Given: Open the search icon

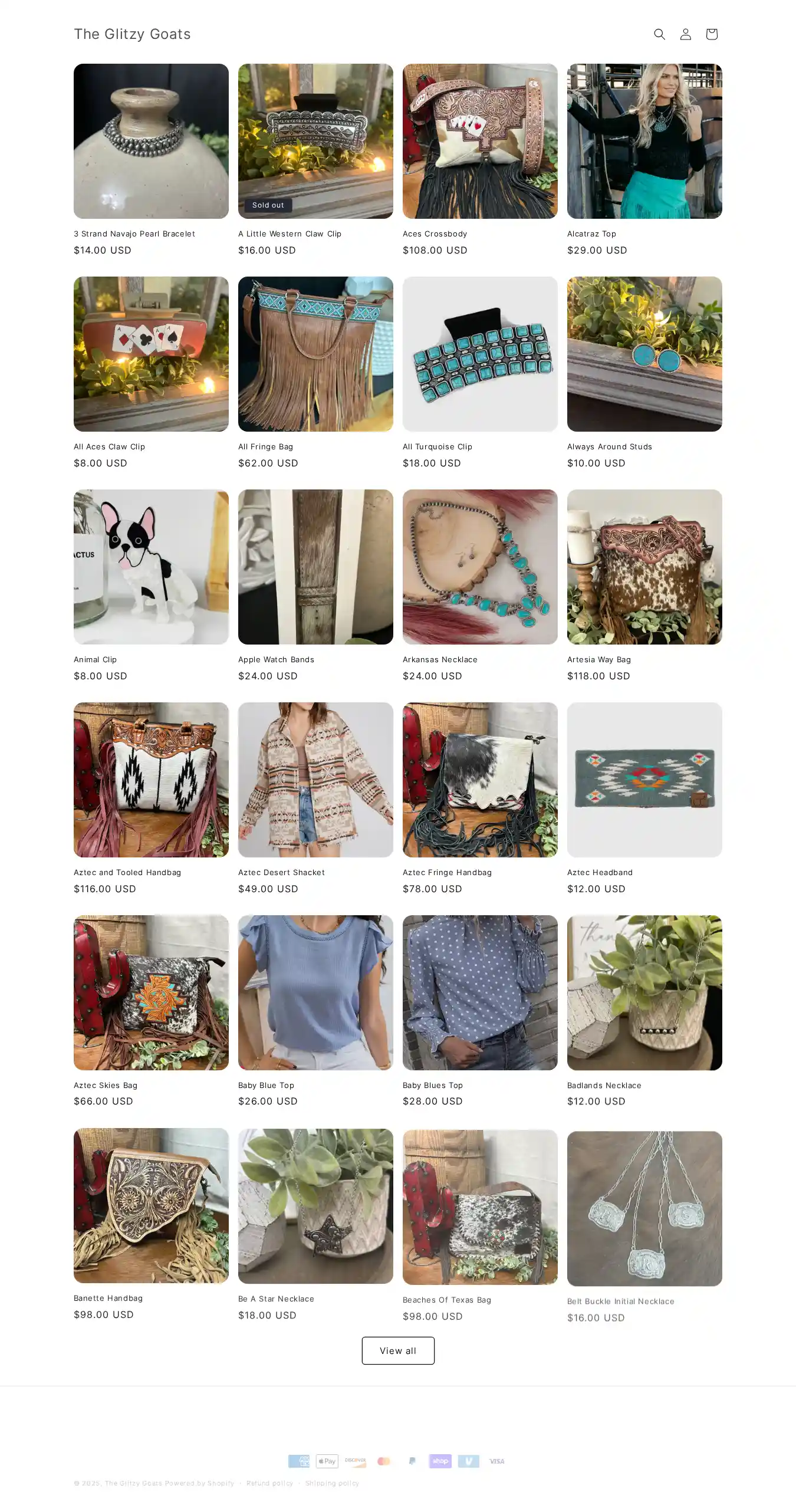Looking at the screenshot, I should (659, 34).
